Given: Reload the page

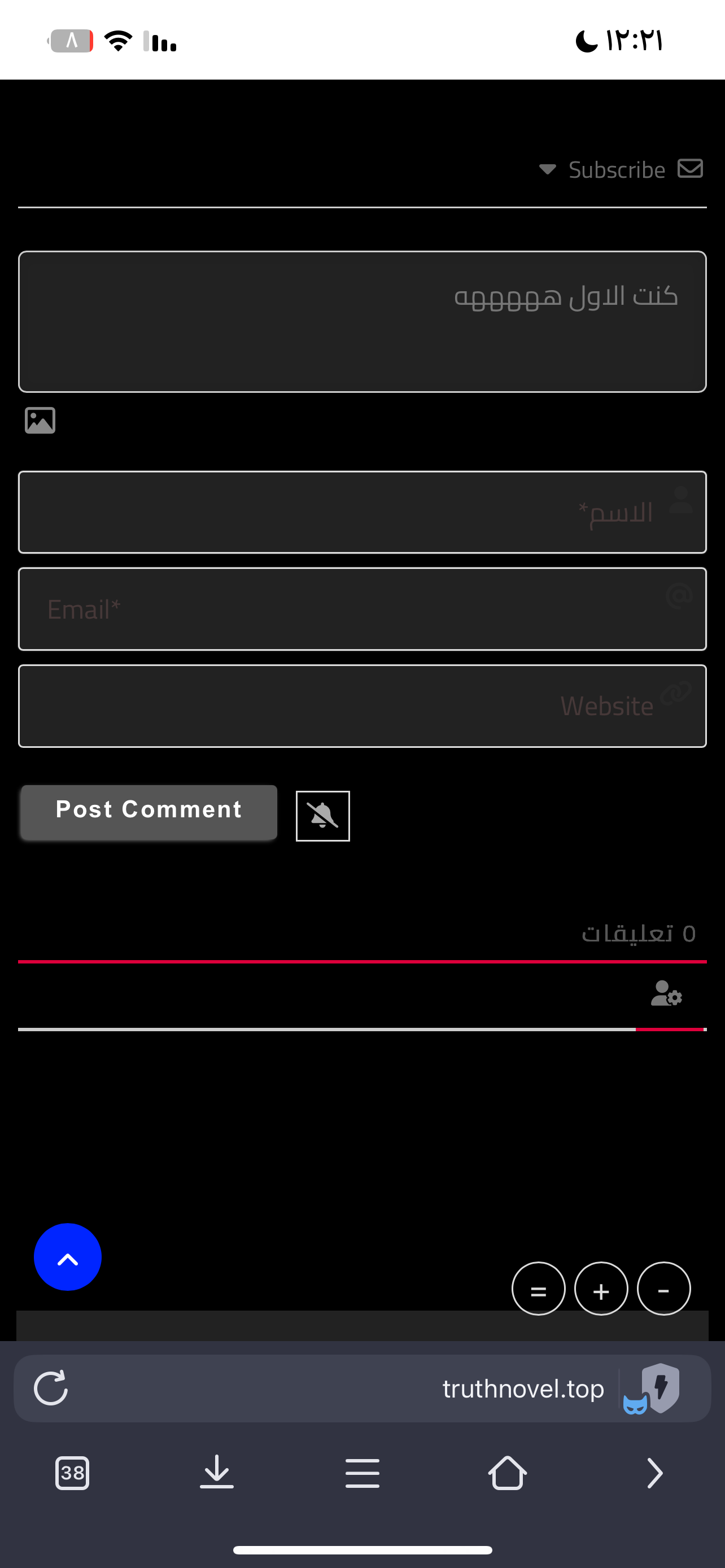Looking at the screenshot, I should click(50, 1389).
